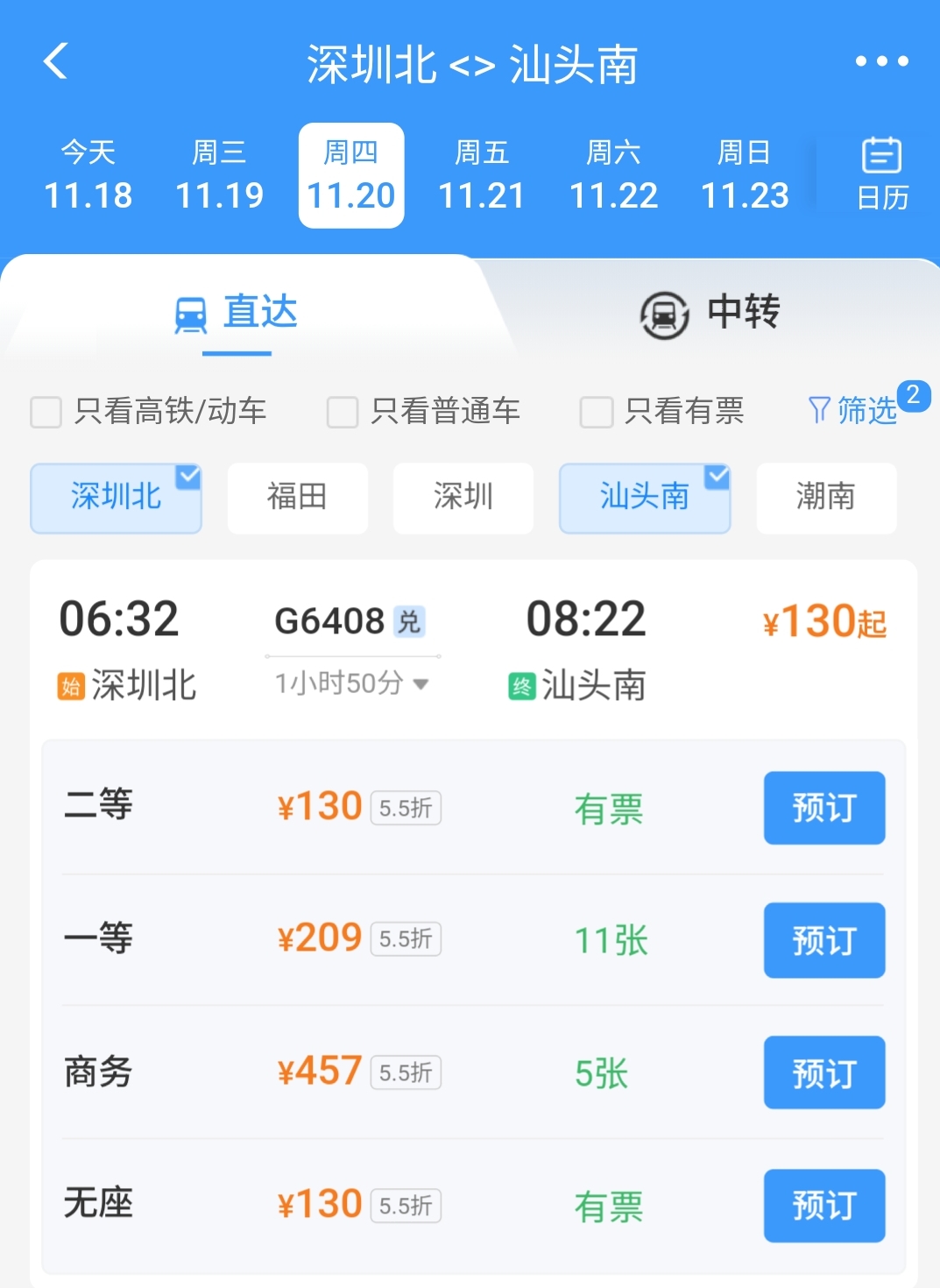Enable 只看有票 checkbox
This screenshot has height=1288, width=940.
coord(597,412)
